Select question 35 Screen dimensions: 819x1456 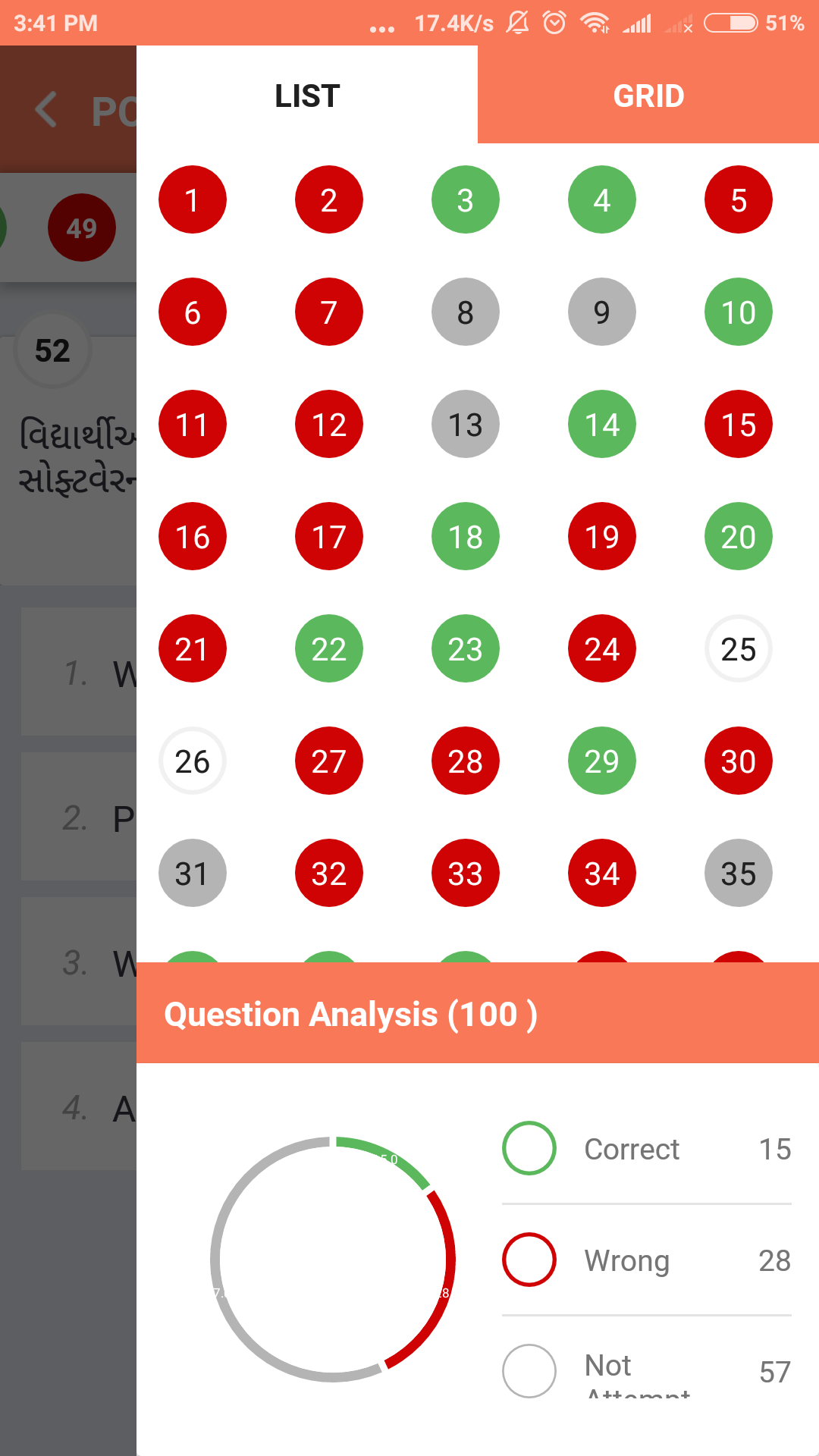(739, 873)
